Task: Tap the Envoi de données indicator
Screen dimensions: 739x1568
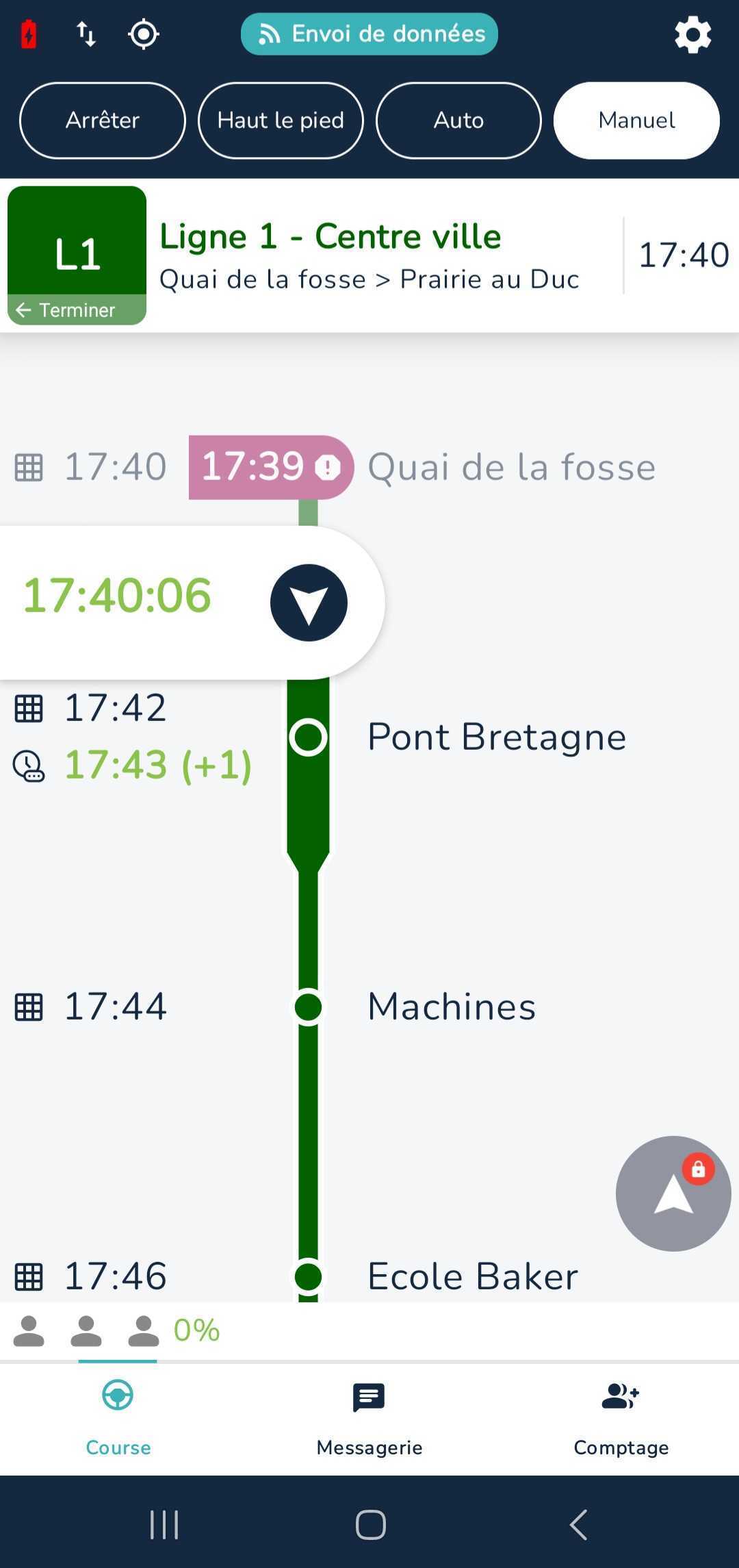Action: point(369,34)
